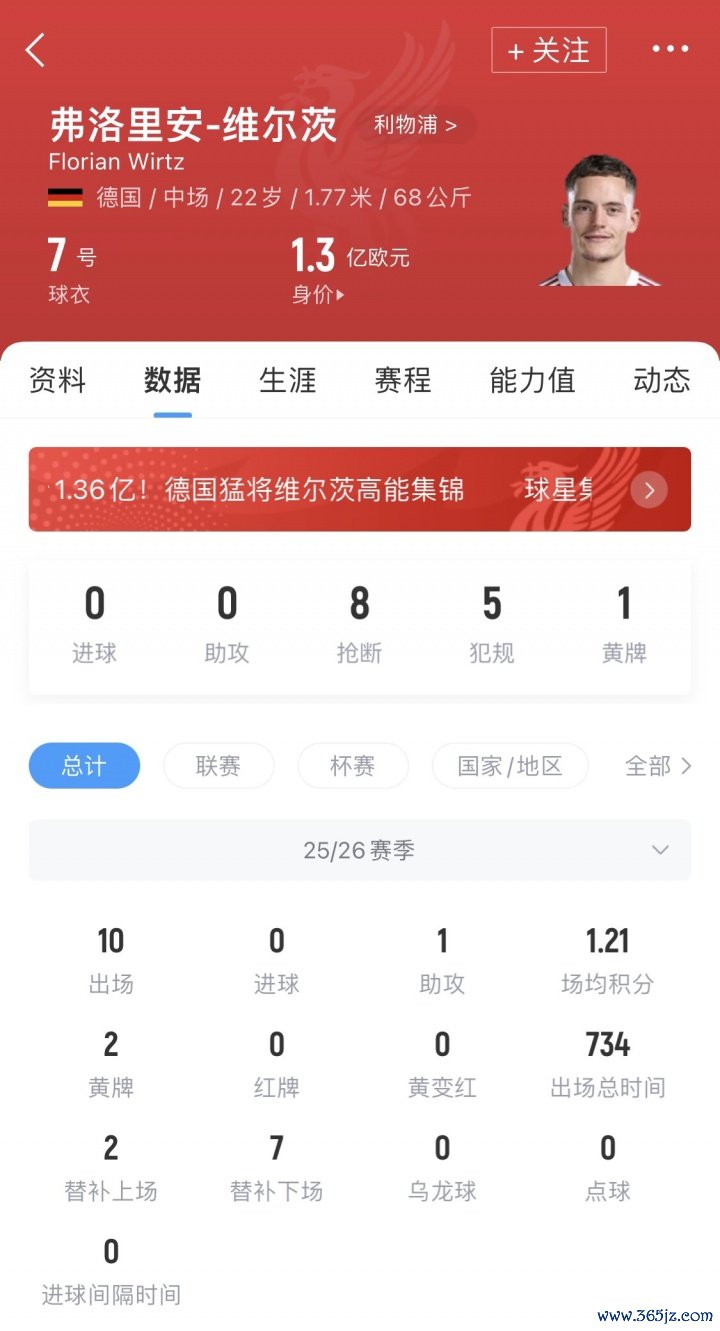Open the 赛程 tab
This screenshot has width=720, height=1331.
(402, 380)
